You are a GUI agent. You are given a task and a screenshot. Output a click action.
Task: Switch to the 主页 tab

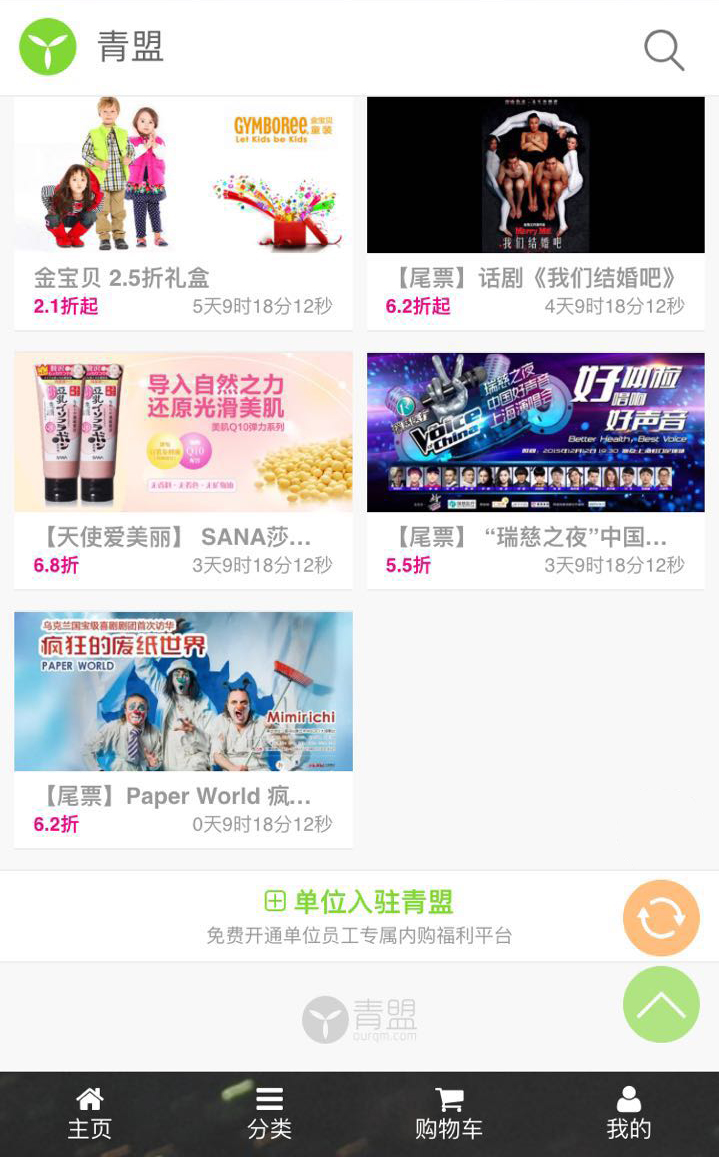pos(89,1113)
